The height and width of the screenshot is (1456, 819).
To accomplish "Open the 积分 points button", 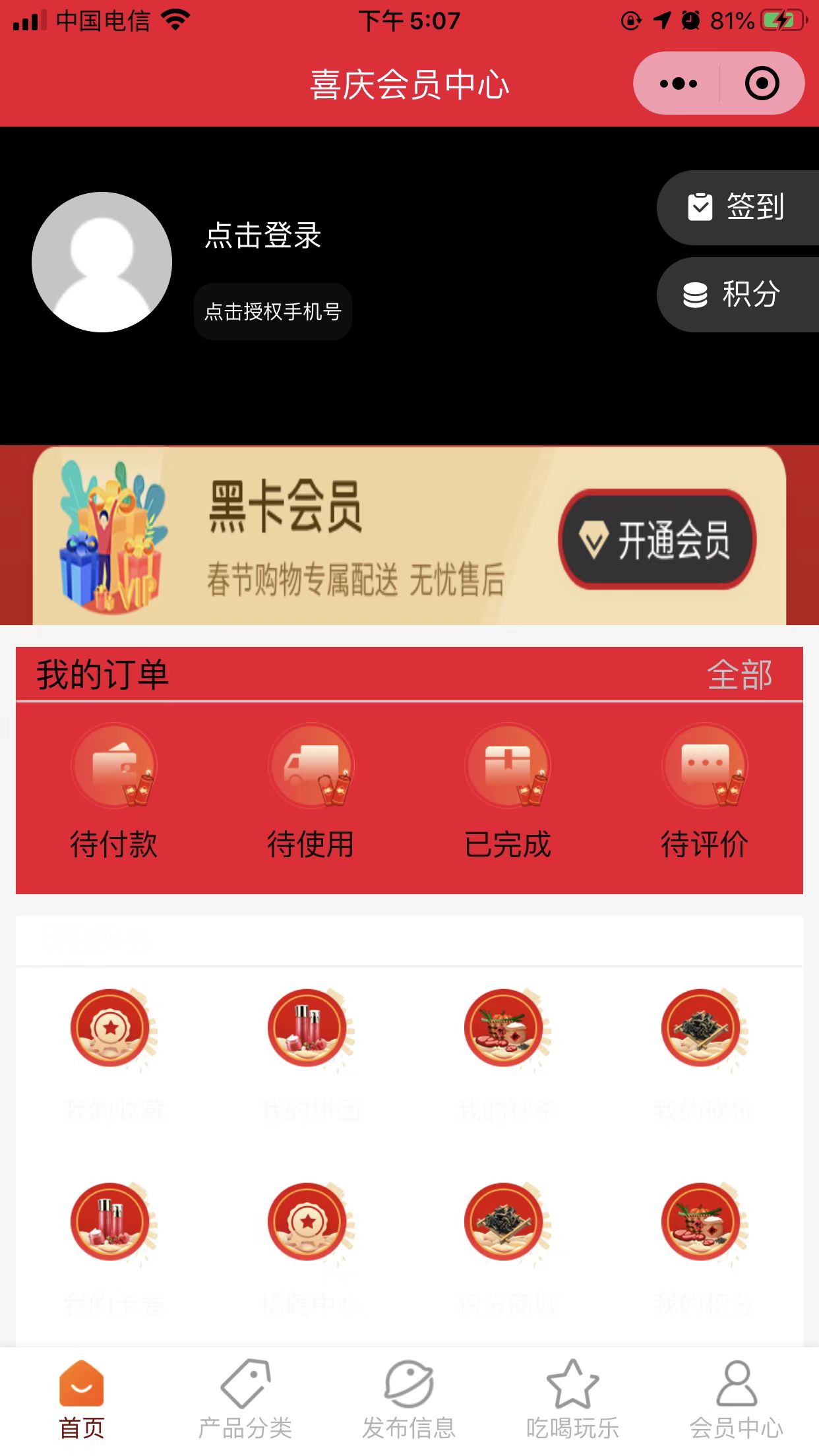I will coord(737,295).
